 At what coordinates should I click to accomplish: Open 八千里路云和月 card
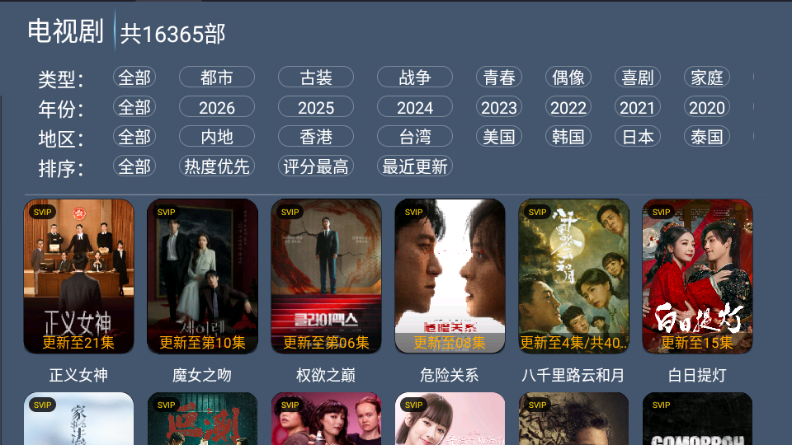tap(574, 276)
